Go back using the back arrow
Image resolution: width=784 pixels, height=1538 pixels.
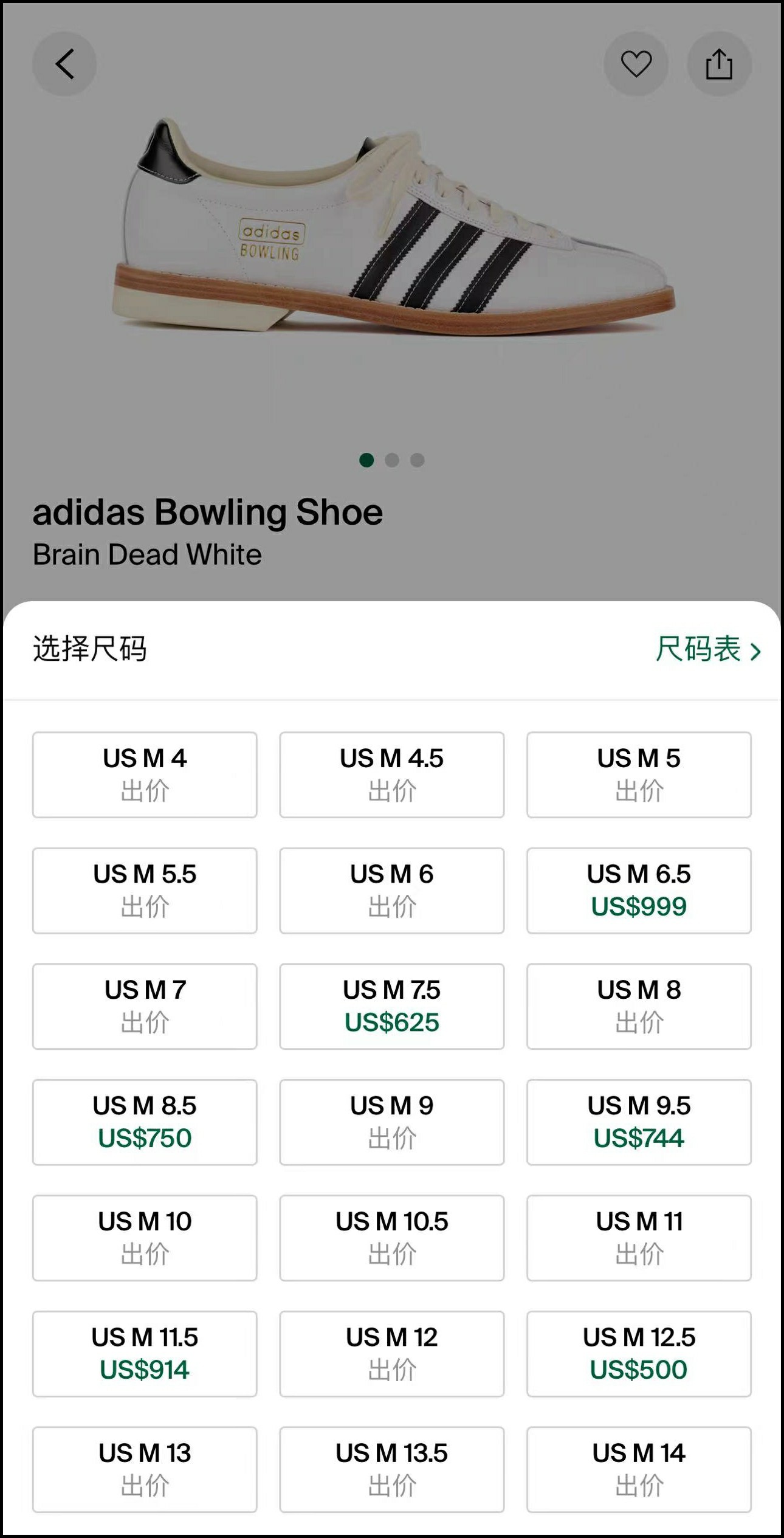64,64
